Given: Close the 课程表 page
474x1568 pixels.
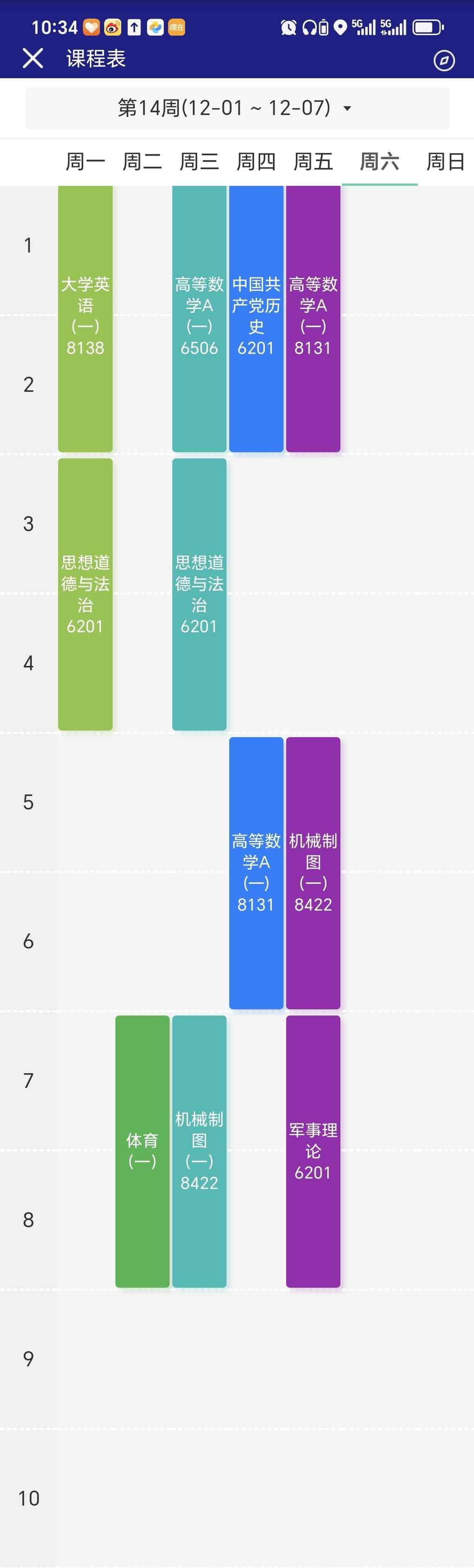Looking at the screenshot, I should click(x=33, y=59).
